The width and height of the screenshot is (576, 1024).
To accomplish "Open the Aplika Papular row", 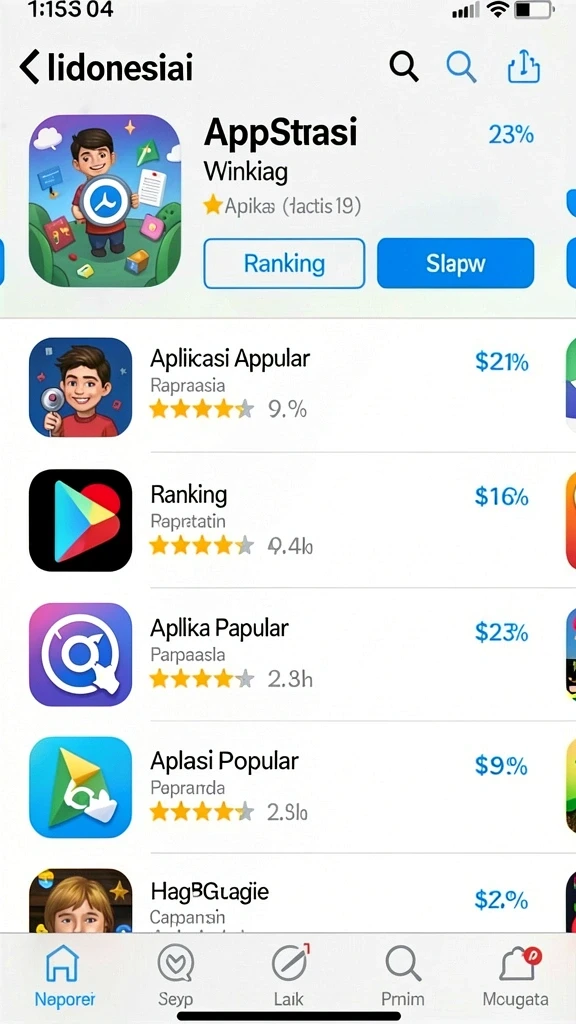I will (x=288, y=654).
